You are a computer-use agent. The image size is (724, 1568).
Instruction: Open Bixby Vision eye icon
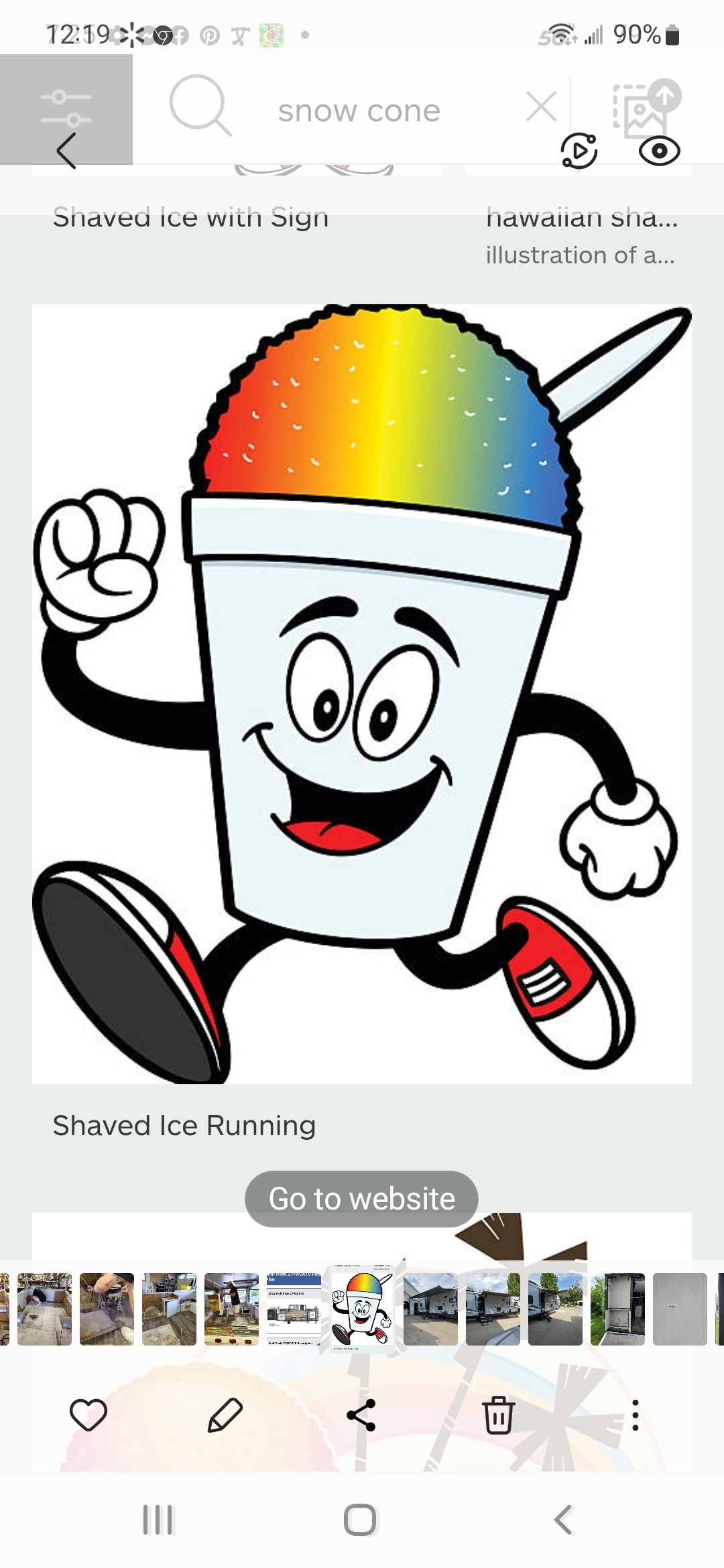point(659,151)
